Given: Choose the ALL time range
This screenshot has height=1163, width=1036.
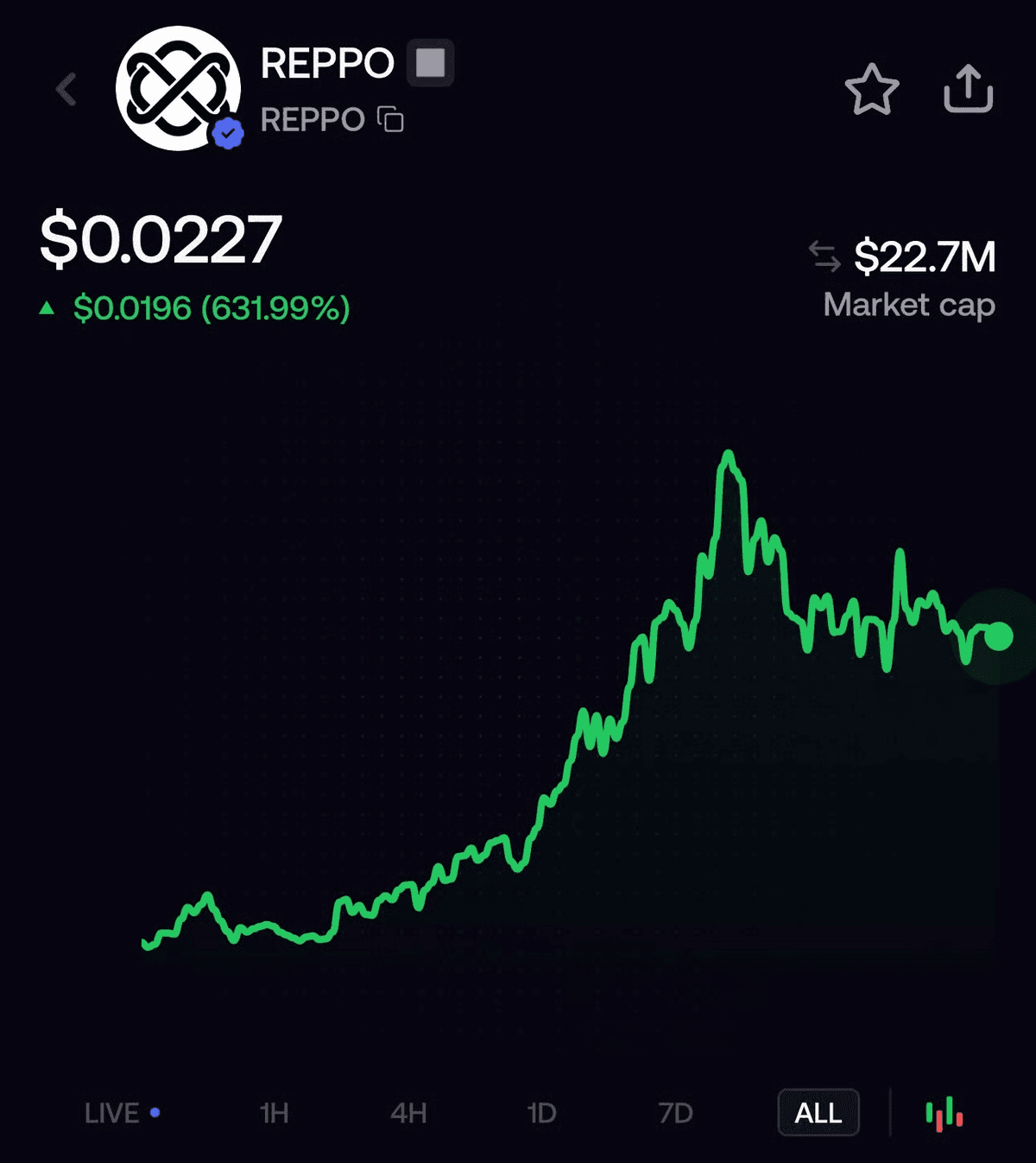Looking at the screenshot, I should coord(818,1113).
